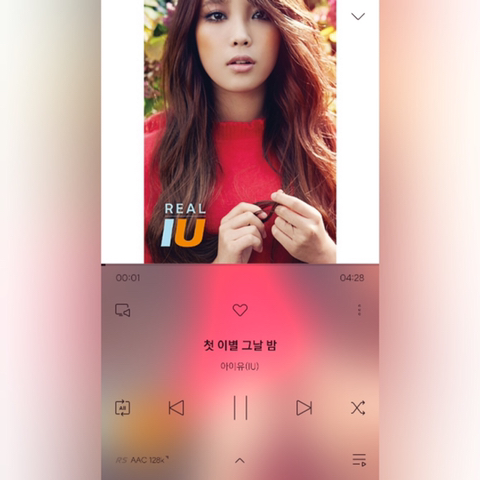
Task: Open the music video icon
Action: point(123,310)
